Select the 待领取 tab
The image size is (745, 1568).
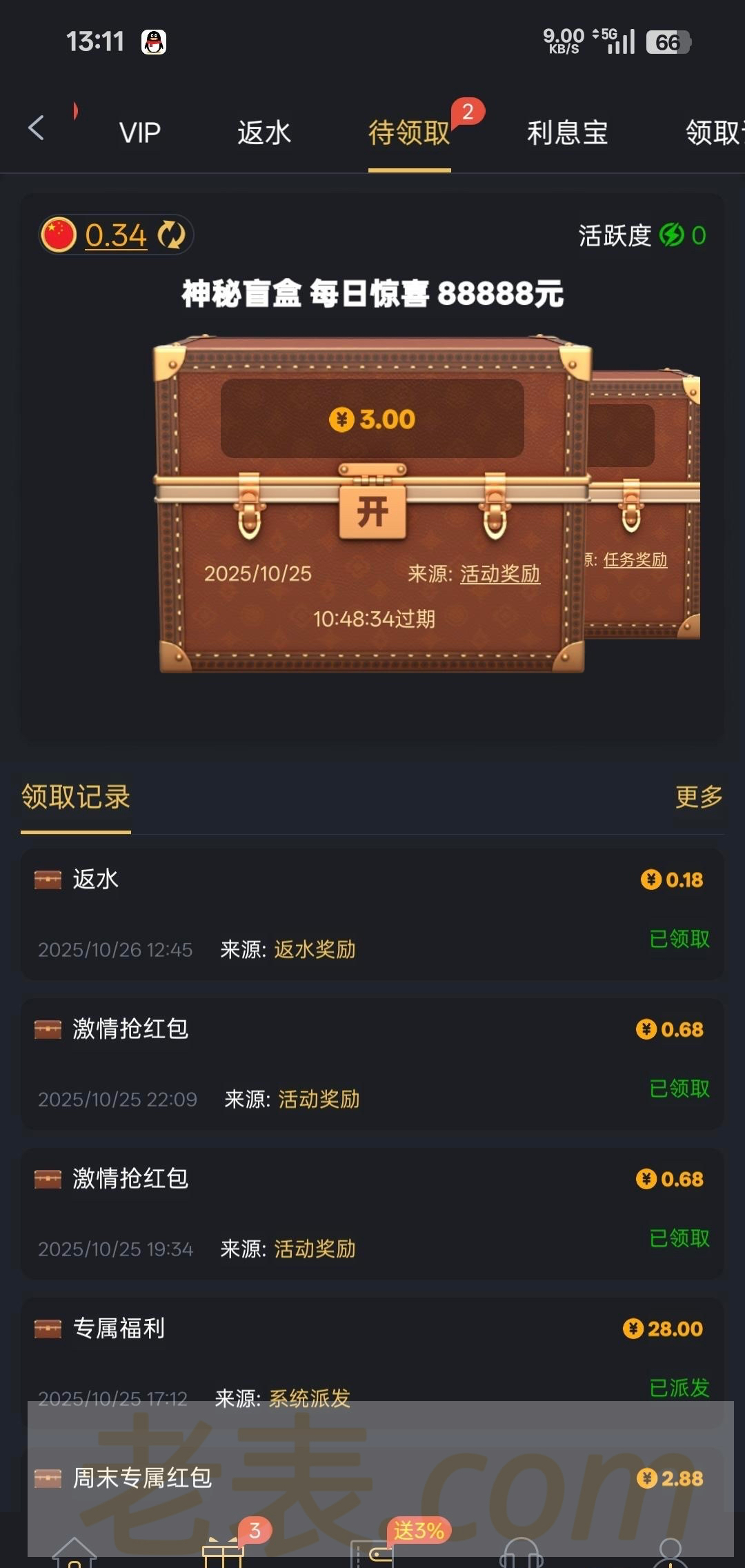point(409,132)
